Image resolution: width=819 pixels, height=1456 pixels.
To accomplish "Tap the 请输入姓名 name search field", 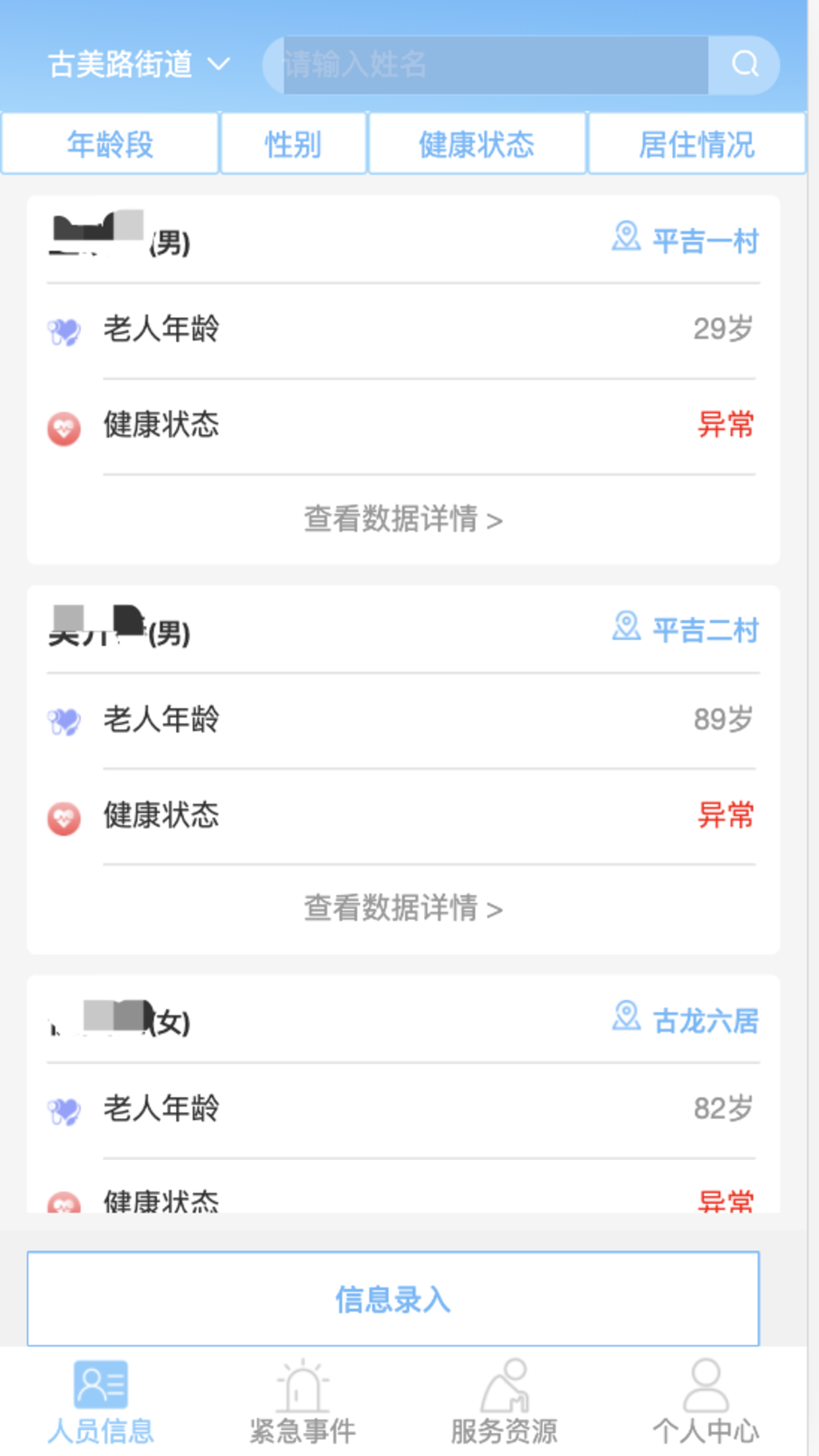I will 496,65.
